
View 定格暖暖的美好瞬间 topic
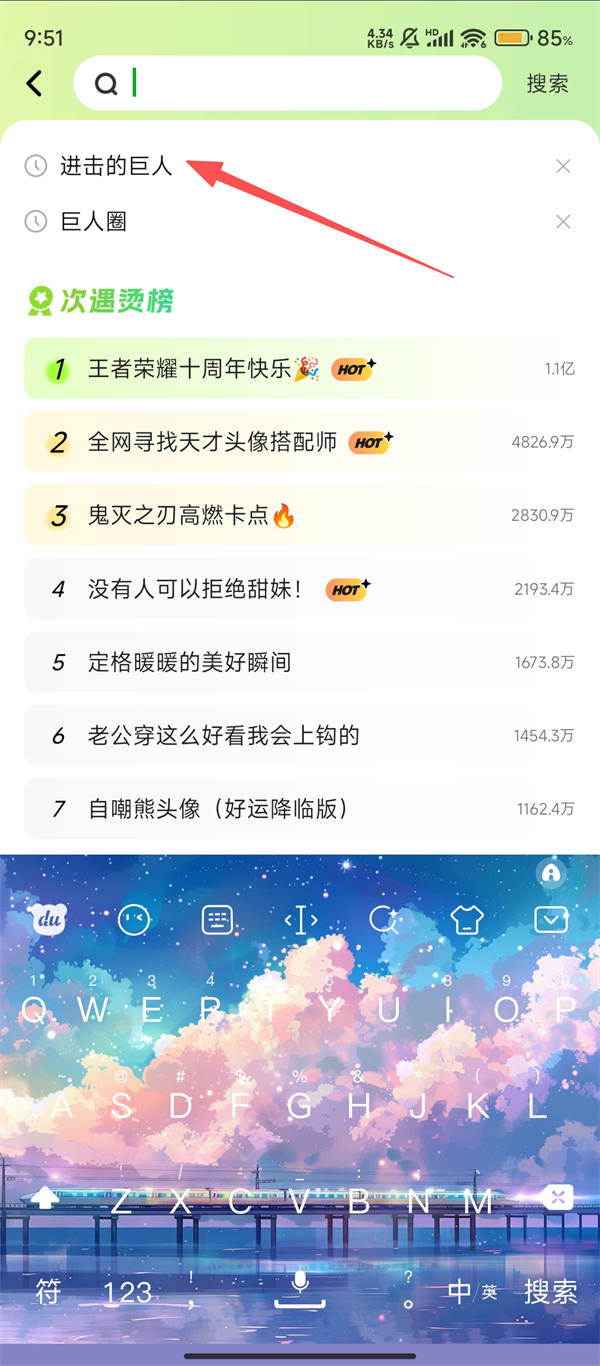(189, 662)
